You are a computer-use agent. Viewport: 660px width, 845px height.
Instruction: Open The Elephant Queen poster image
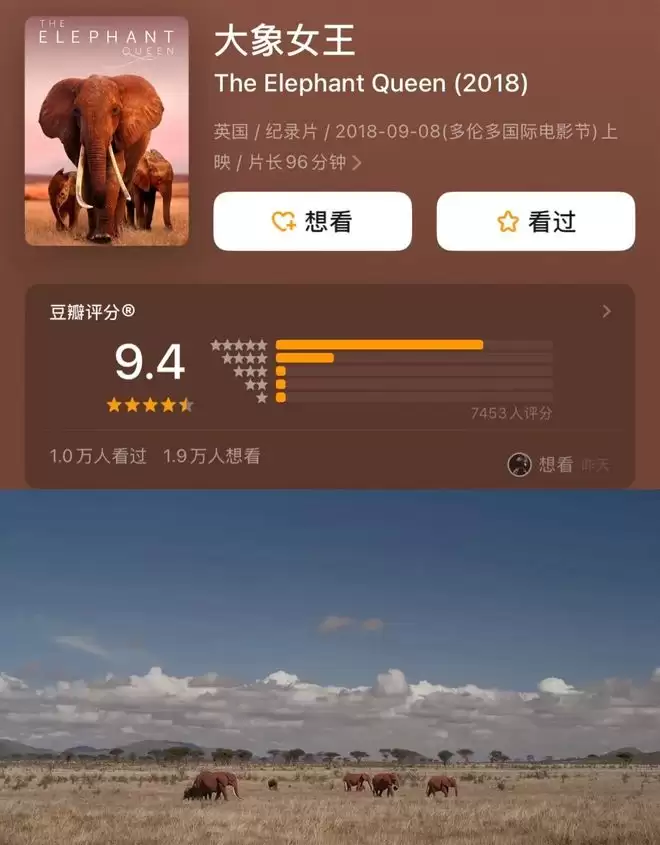point(107,131)
